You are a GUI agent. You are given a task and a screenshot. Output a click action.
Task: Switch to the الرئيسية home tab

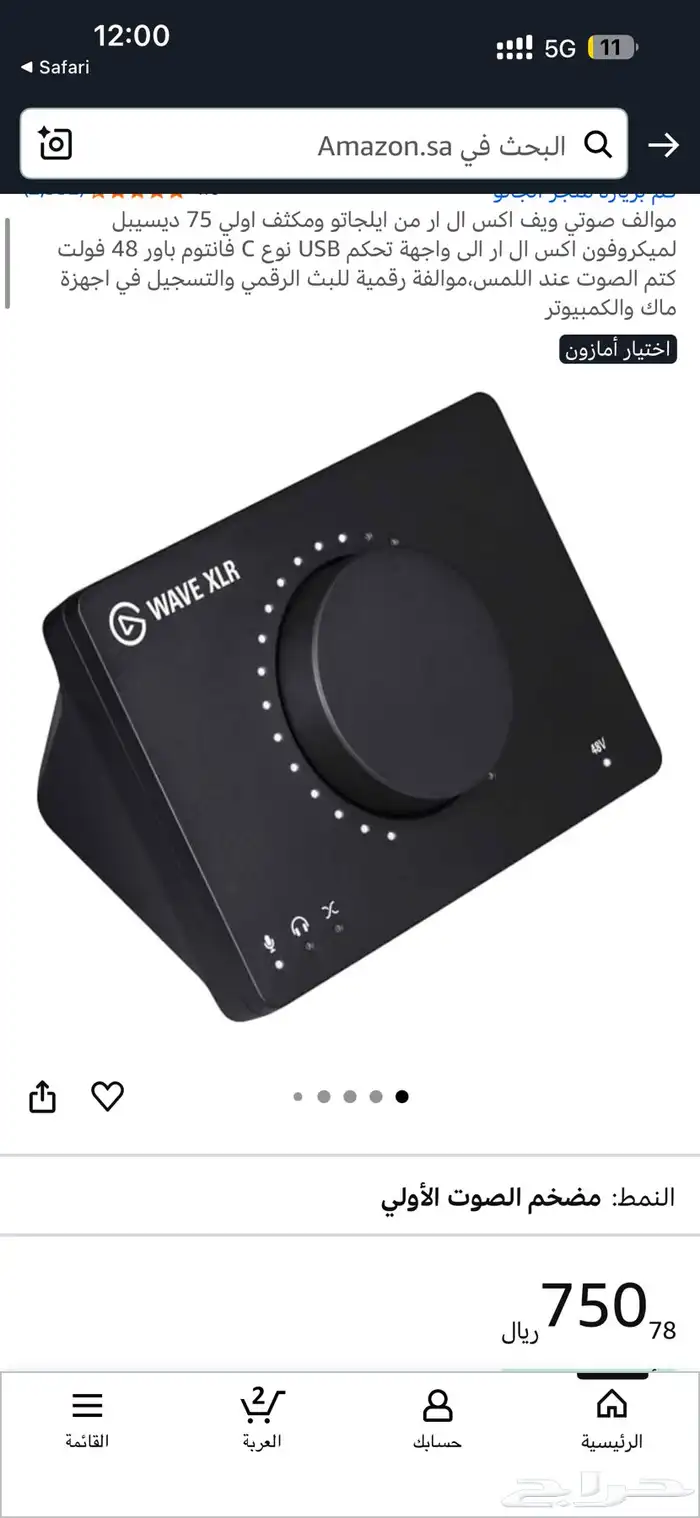[x=611, y=1420]
